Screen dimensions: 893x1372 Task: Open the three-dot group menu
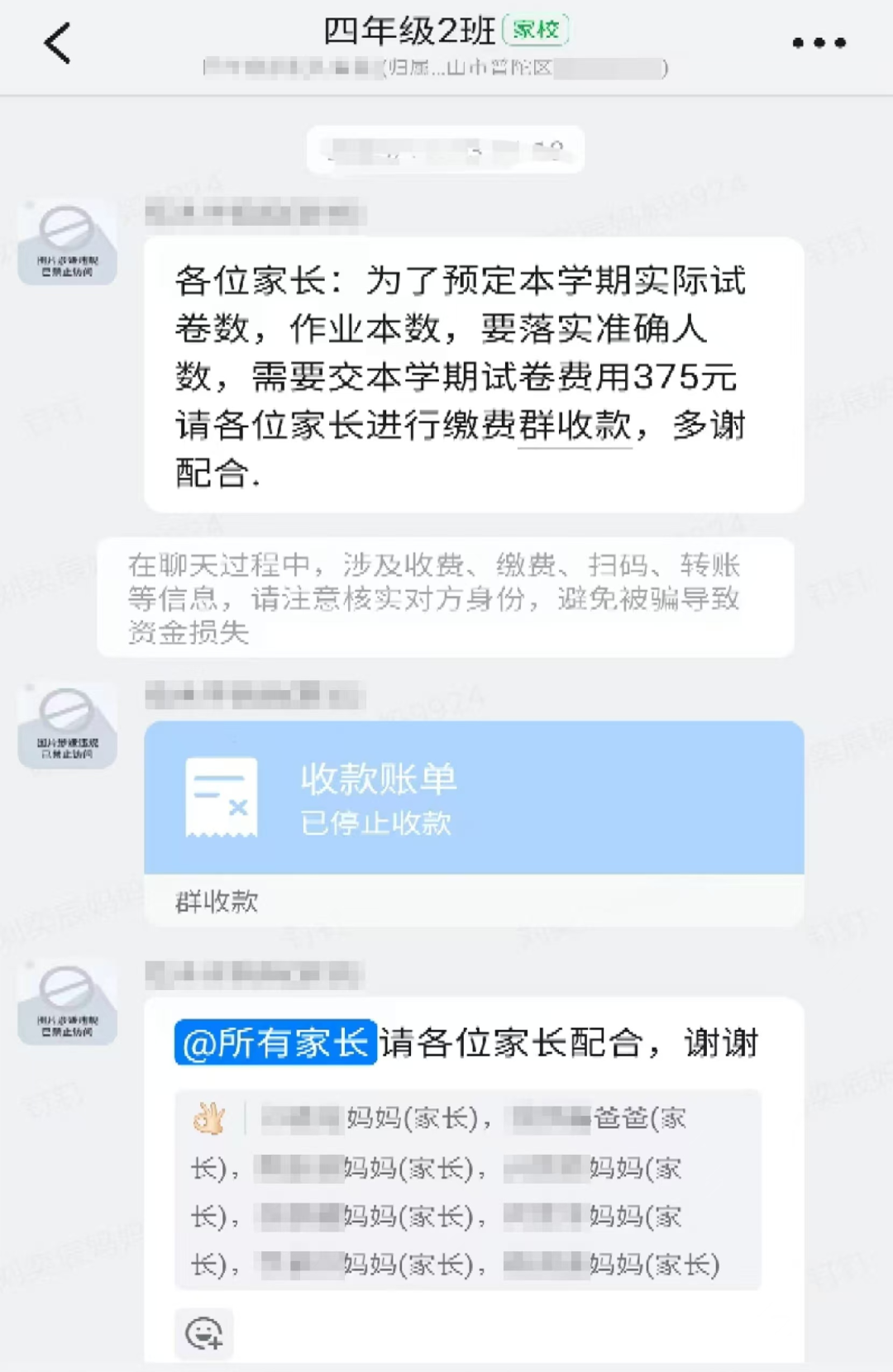click(819, 43)
